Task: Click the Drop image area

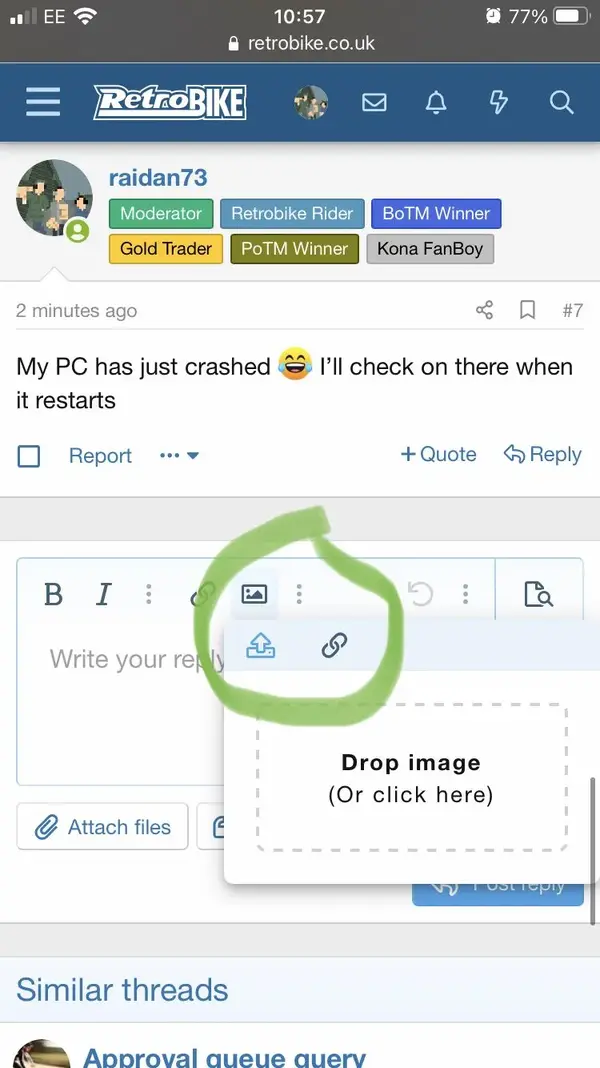Action: tap(411, 778)
